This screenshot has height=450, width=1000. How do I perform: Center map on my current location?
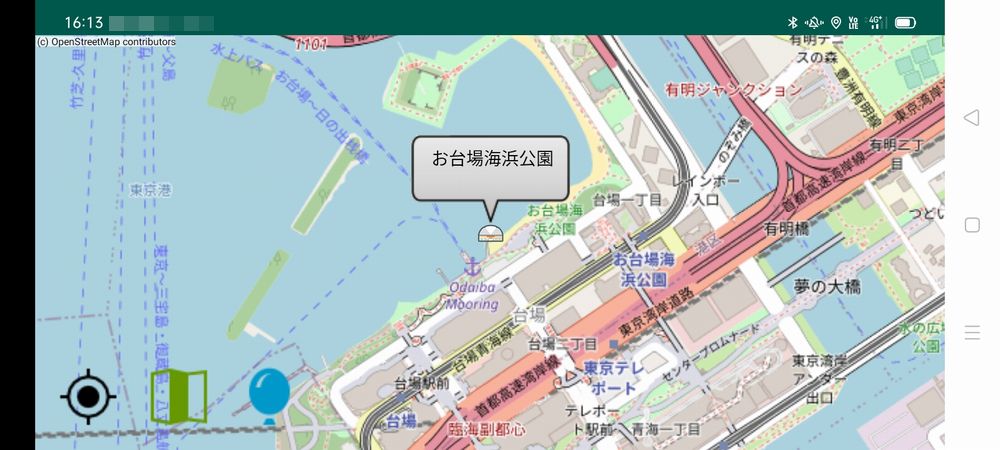88,396
